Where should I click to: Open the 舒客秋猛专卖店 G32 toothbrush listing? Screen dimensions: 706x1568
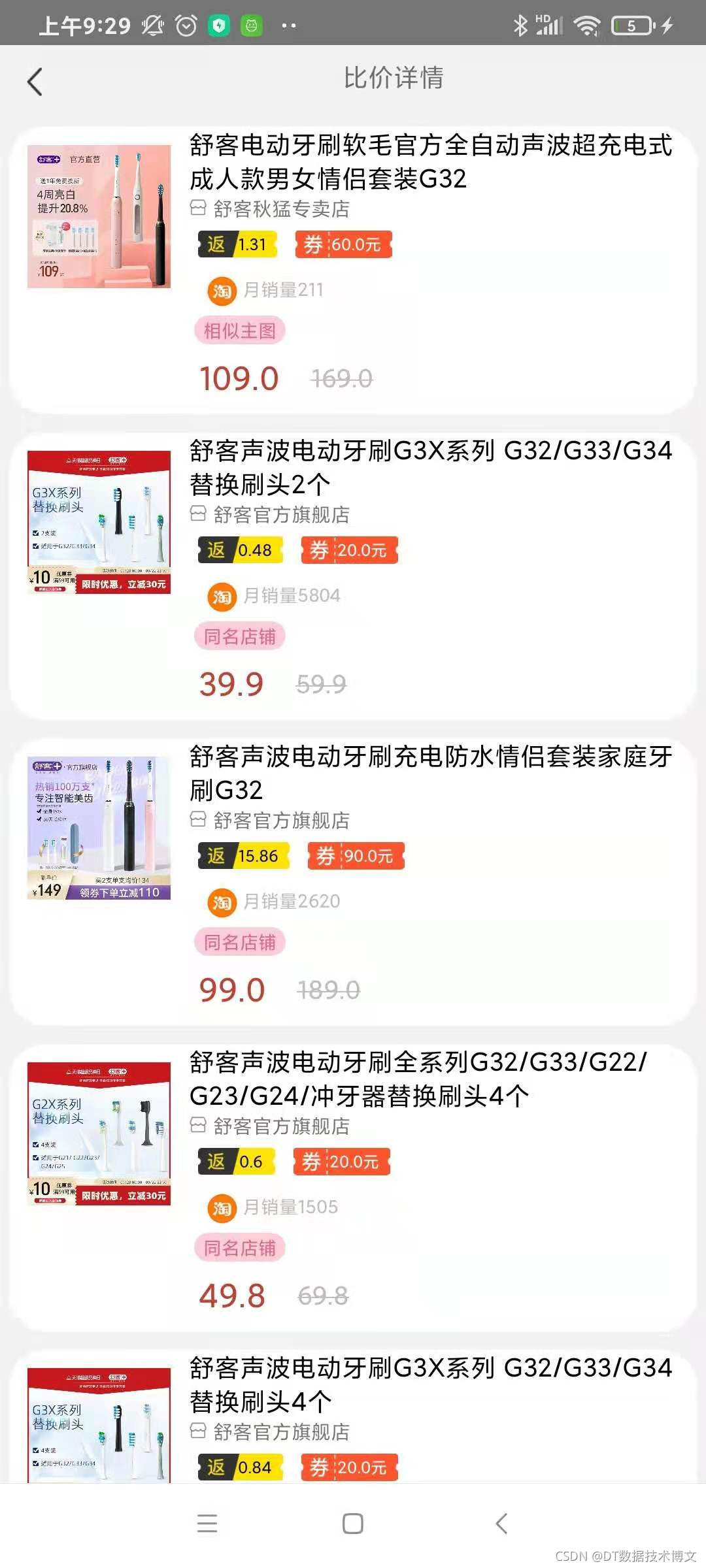click(430, 162)
